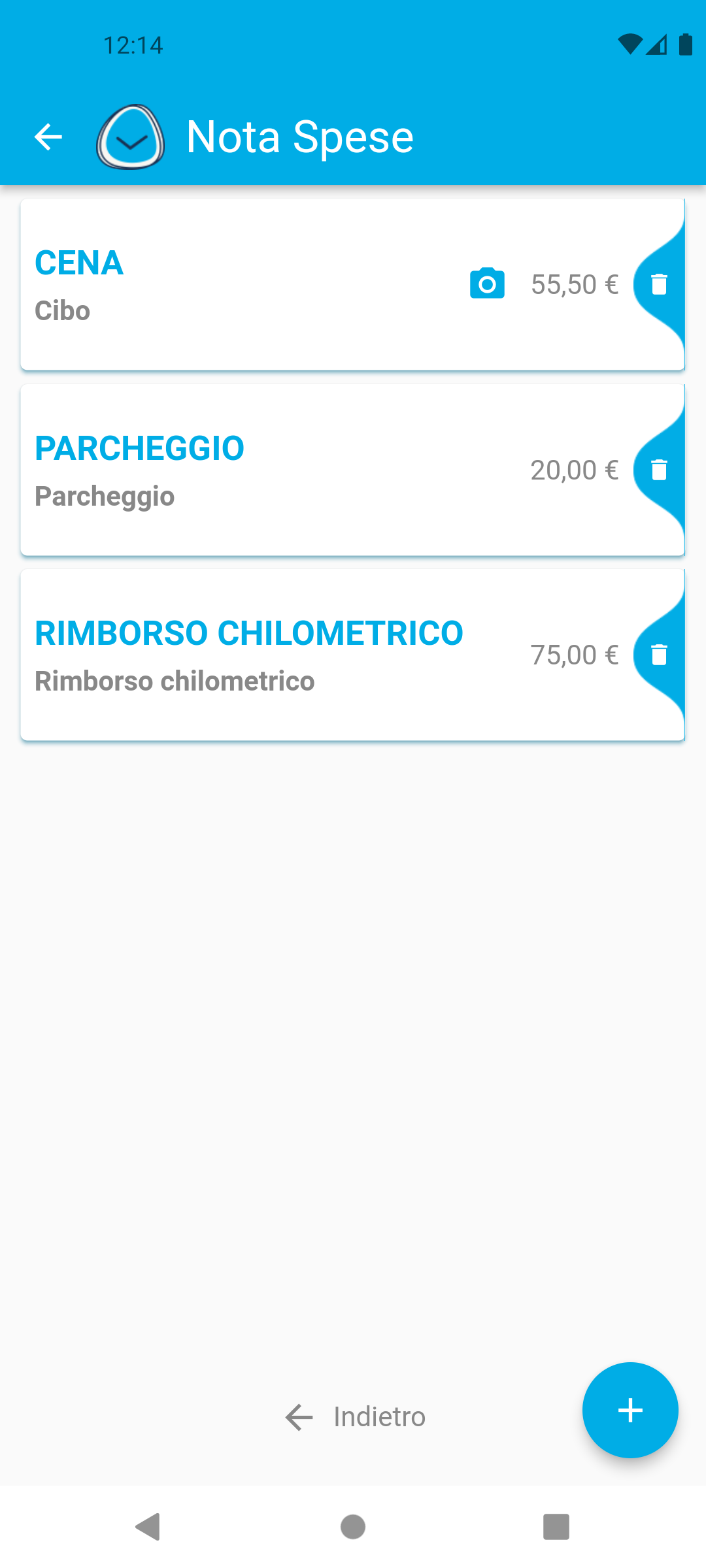Screen dimensions: 706x1568
Task: Add a new expense with the plus button
Action: [x=630, y=1411]
